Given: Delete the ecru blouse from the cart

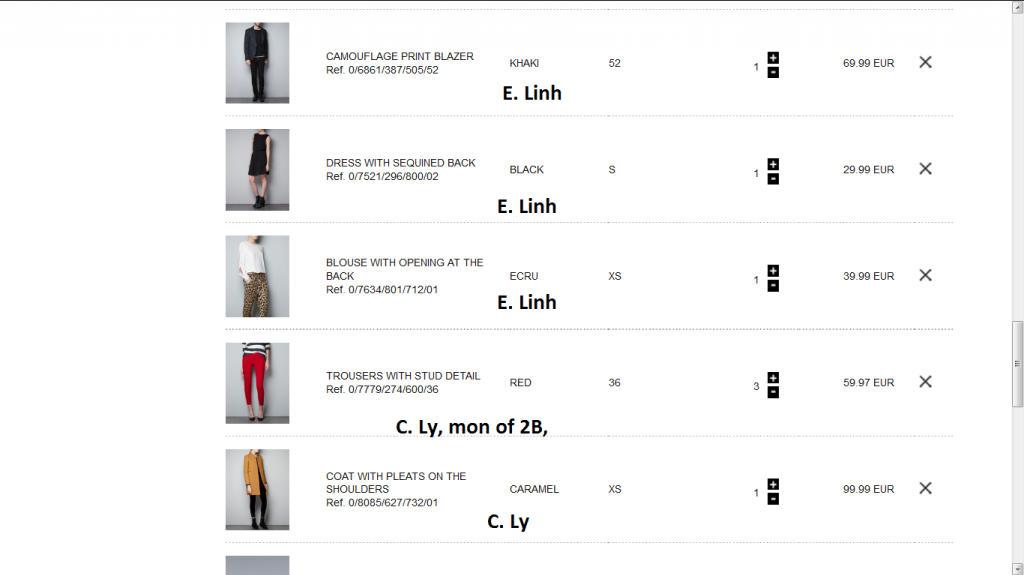Looking at the screenshot, I should click(925, 275).
